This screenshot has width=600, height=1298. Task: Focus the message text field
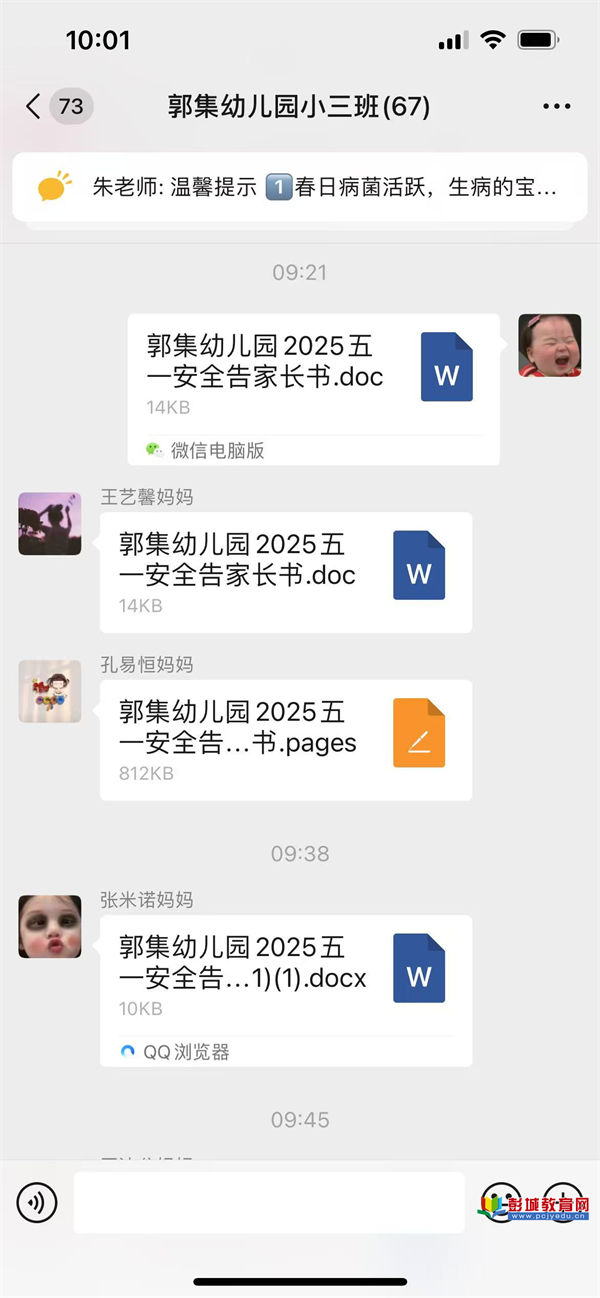[268, 1202]
